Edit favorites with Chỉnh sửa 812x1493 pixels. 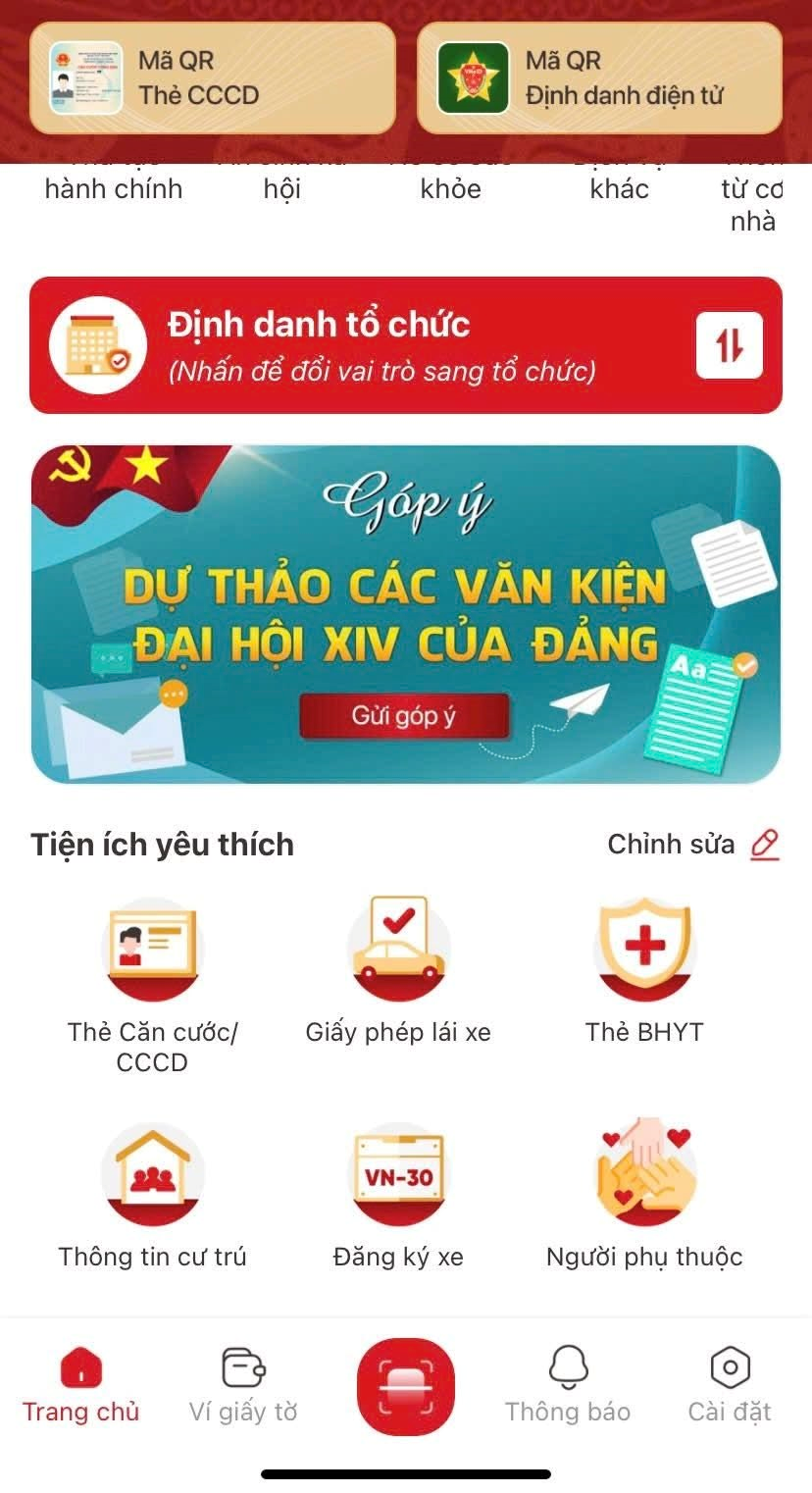(692, 845)
